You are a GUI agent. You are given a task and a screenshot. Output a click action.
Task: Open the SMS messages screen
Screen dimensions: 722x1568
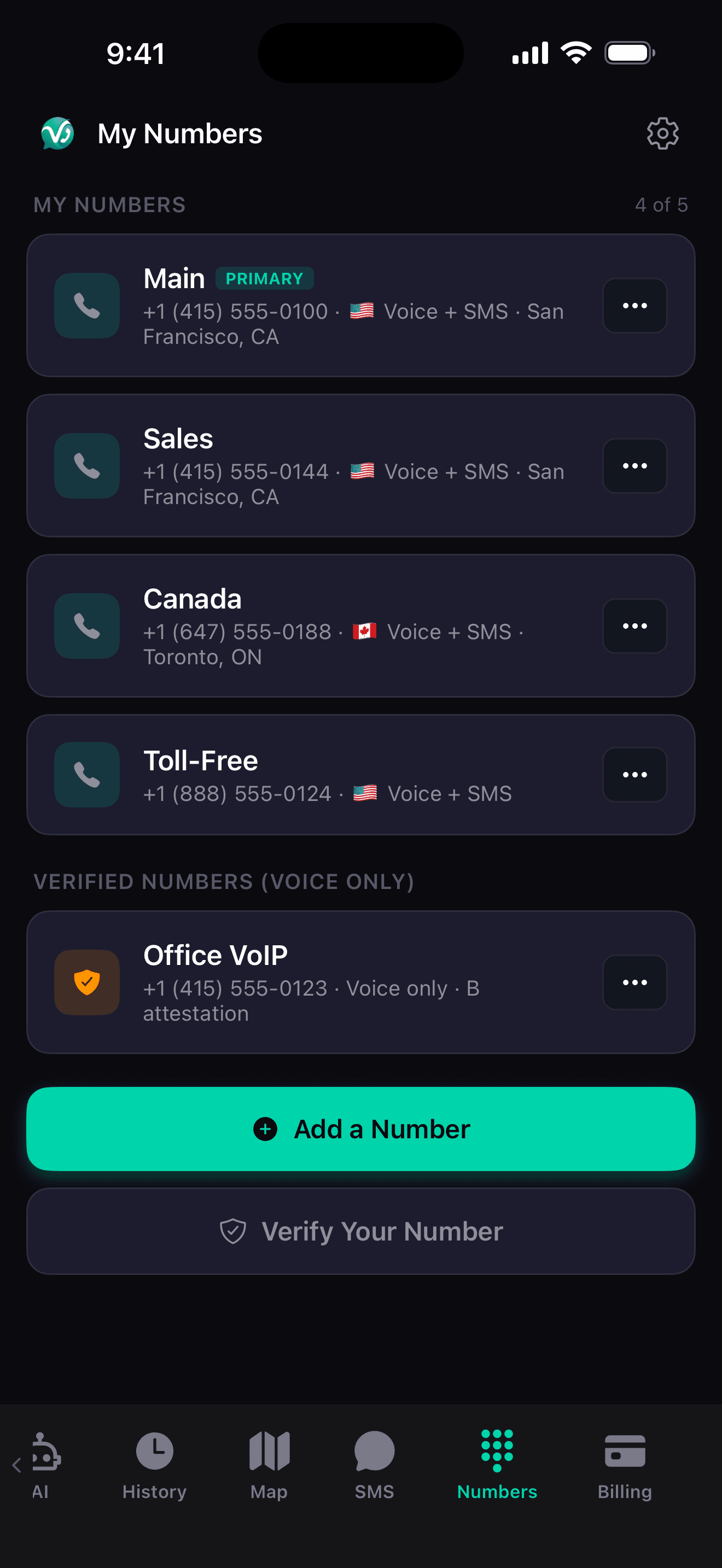[373, 1461]
